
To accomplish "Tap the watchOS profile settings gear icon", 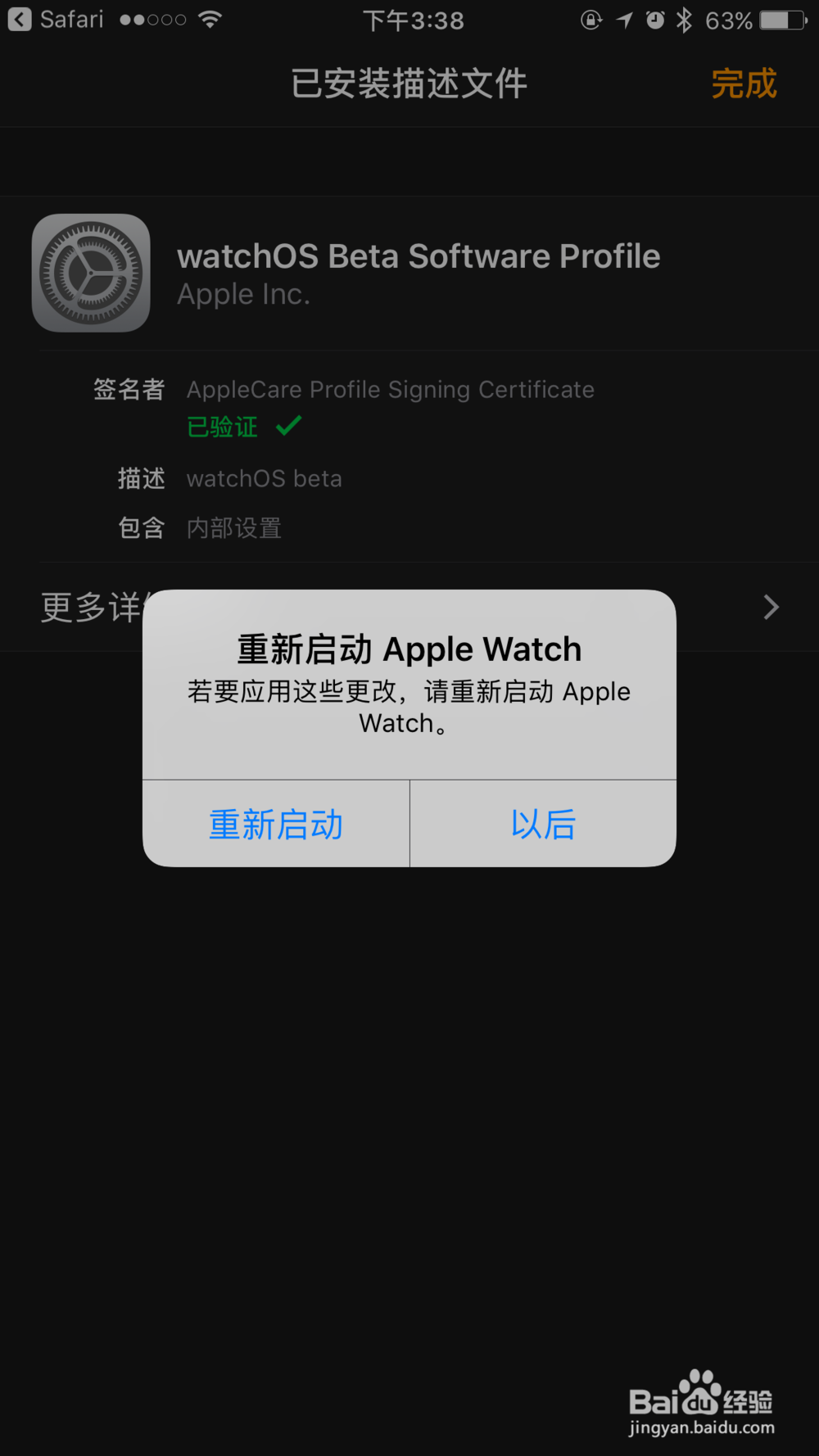I will click(x=91, y=272).
